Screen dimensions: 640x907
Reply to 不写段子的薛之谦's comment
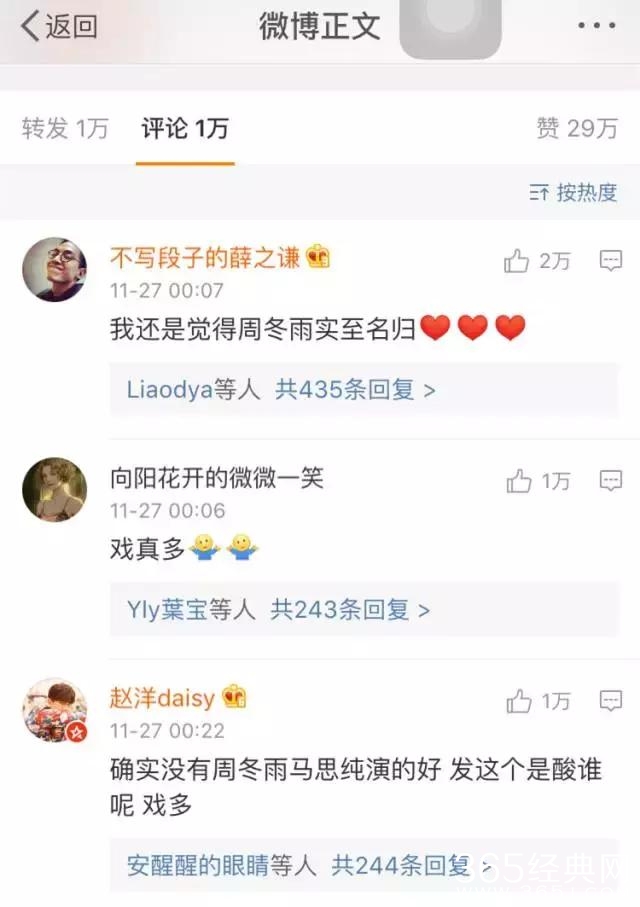(x=610, y=262)
